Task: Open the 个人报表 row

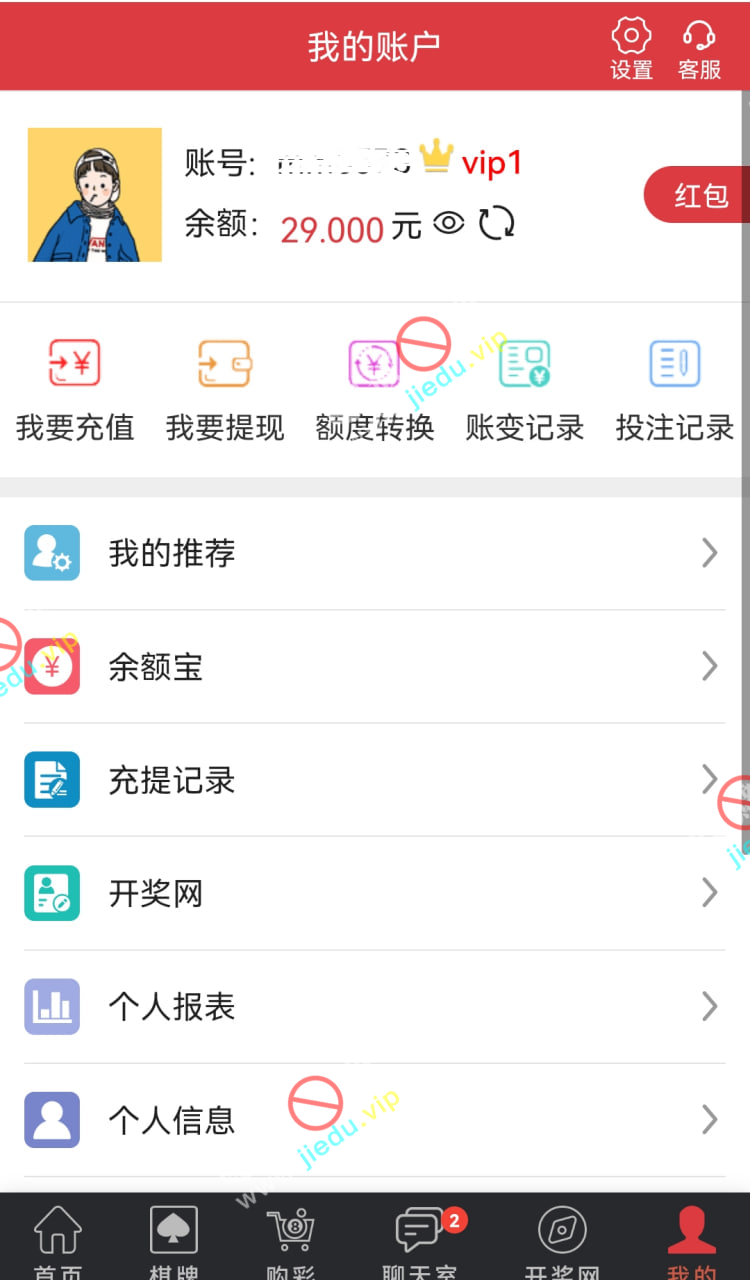Action: pos(375,1006)
